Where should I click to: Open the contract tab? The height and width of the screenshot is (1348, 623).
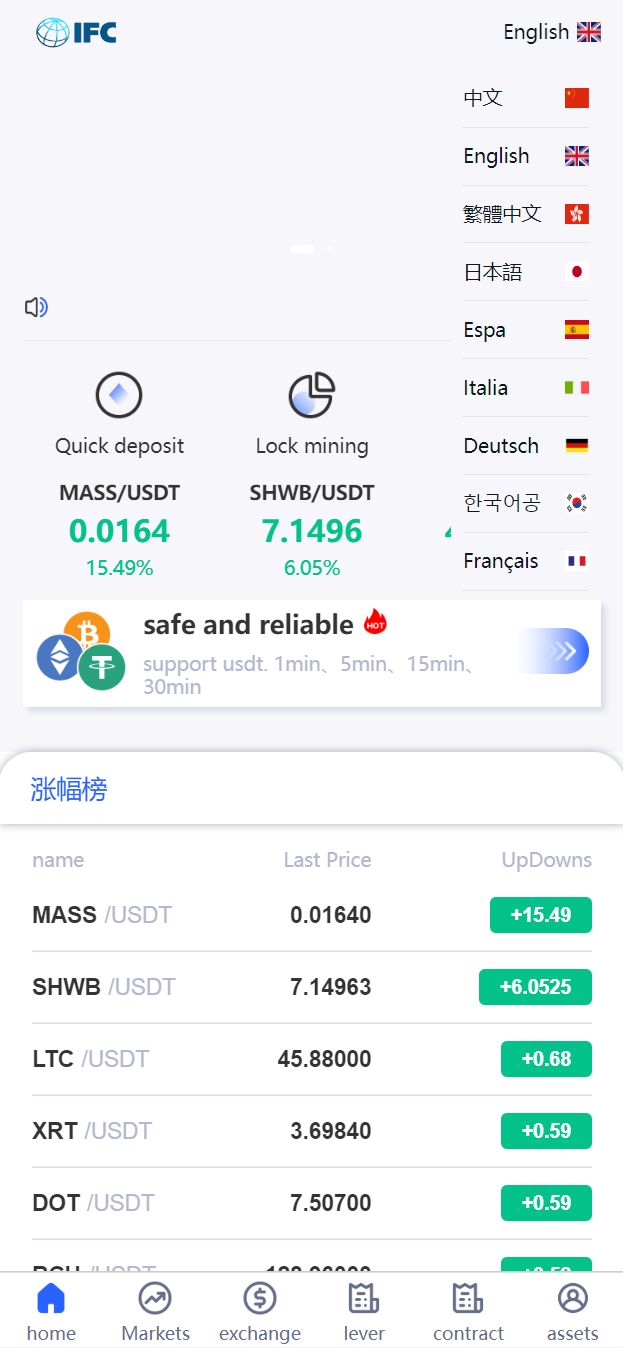point(468,1312)
